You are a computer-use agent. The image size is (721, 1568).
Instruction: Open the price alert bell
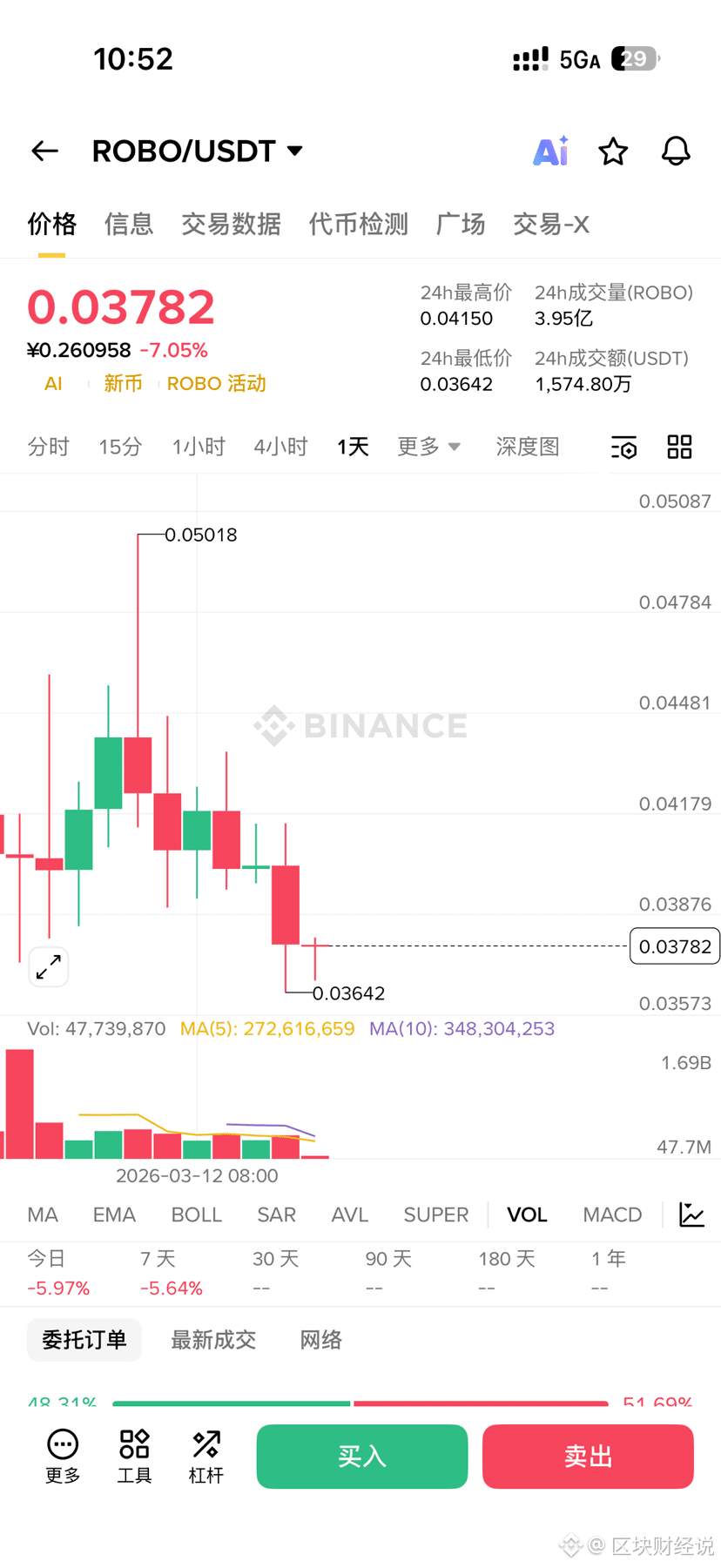pyautogui.click(x=676, y=151)
